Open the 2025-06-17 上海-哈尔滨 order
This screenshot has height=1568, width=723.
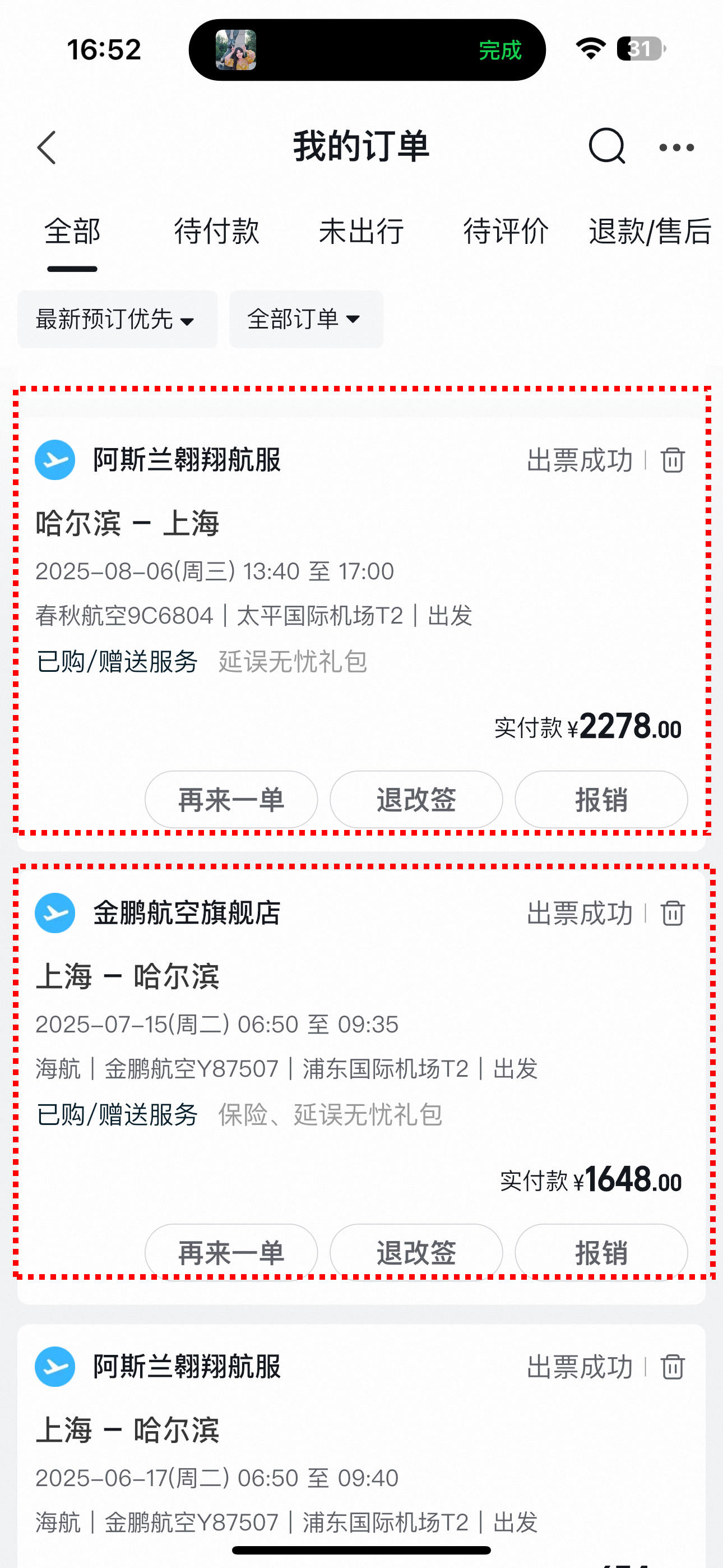pyautogui.click(x=361, y=1446)
